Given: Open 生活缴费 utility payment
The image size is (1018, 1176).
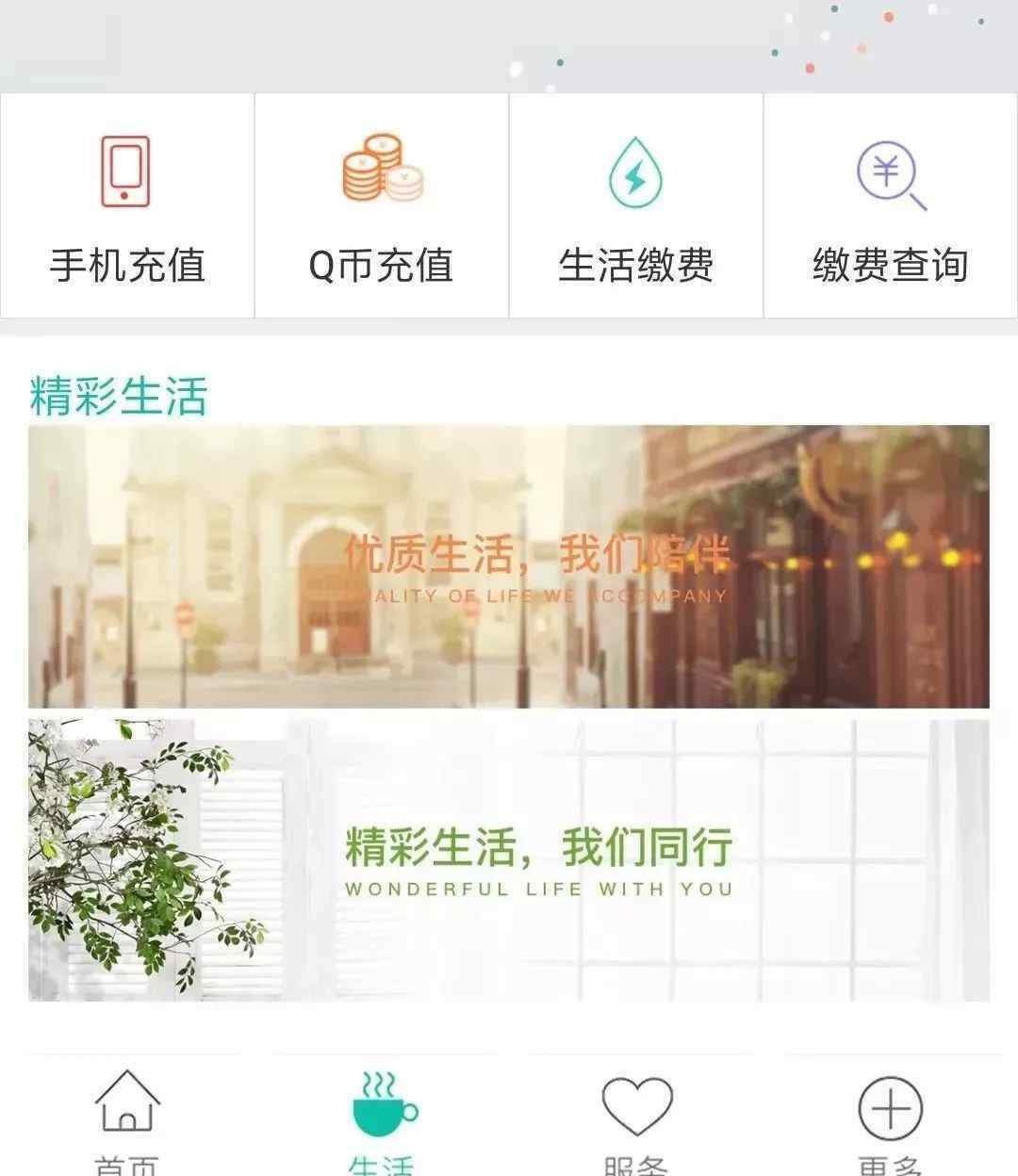Looking at the screenshot, I should (636, 207).
